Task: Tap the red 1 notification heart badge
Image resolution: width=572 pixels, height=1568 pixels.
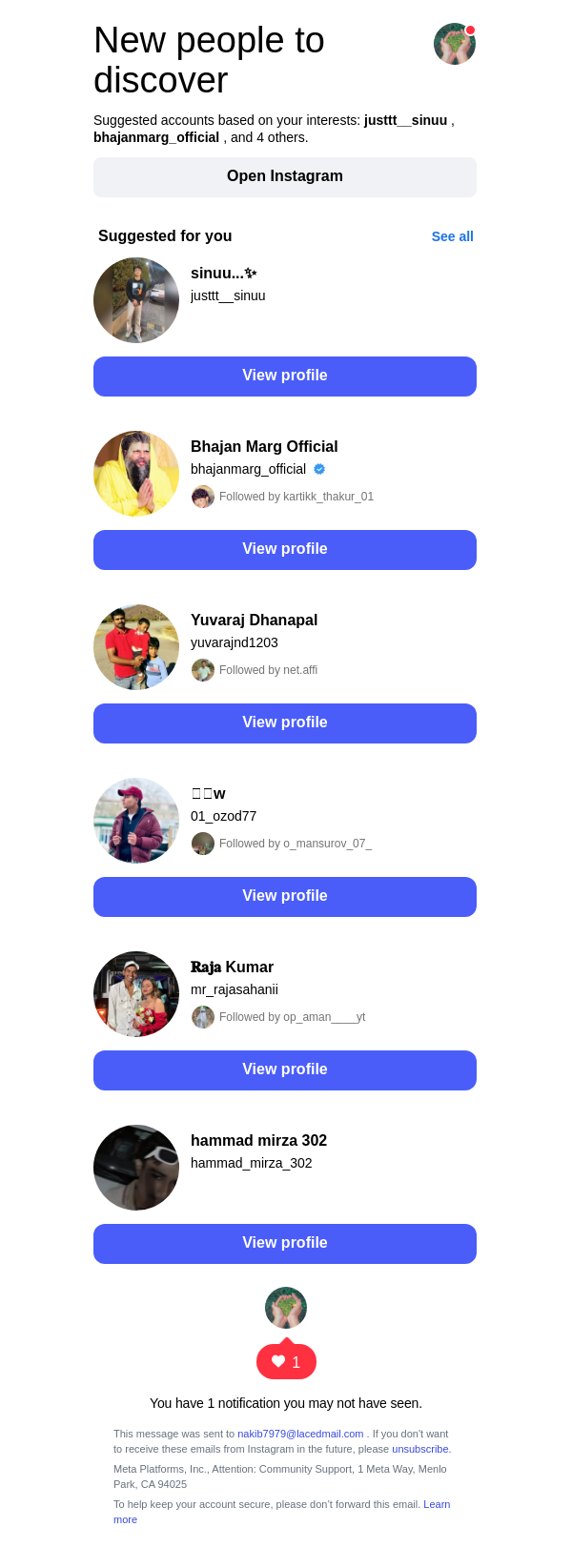Action: [286, 1362]
